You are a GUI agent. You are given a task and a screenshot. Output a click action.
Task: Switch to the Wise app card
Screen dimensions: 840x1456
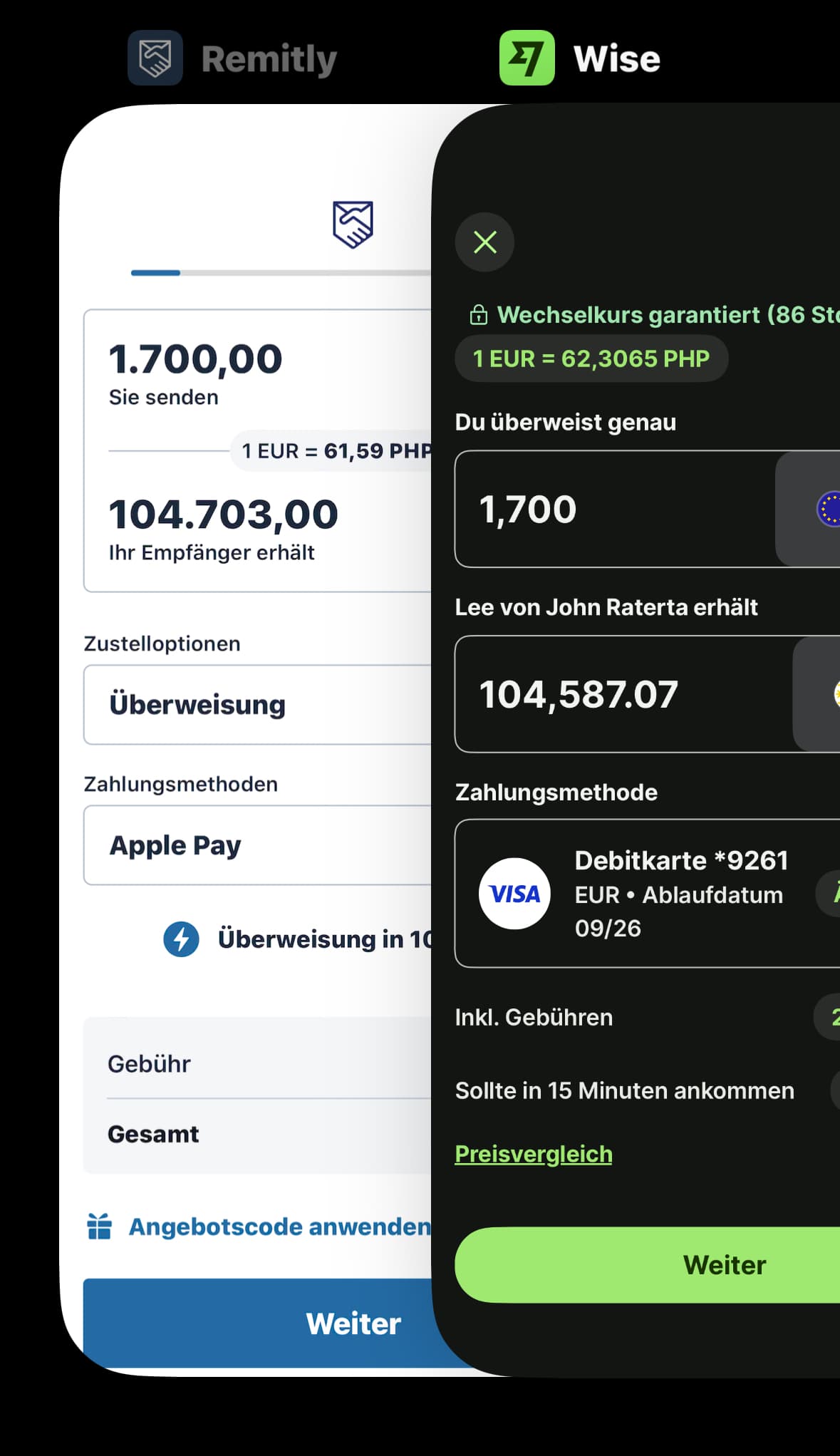636,740
